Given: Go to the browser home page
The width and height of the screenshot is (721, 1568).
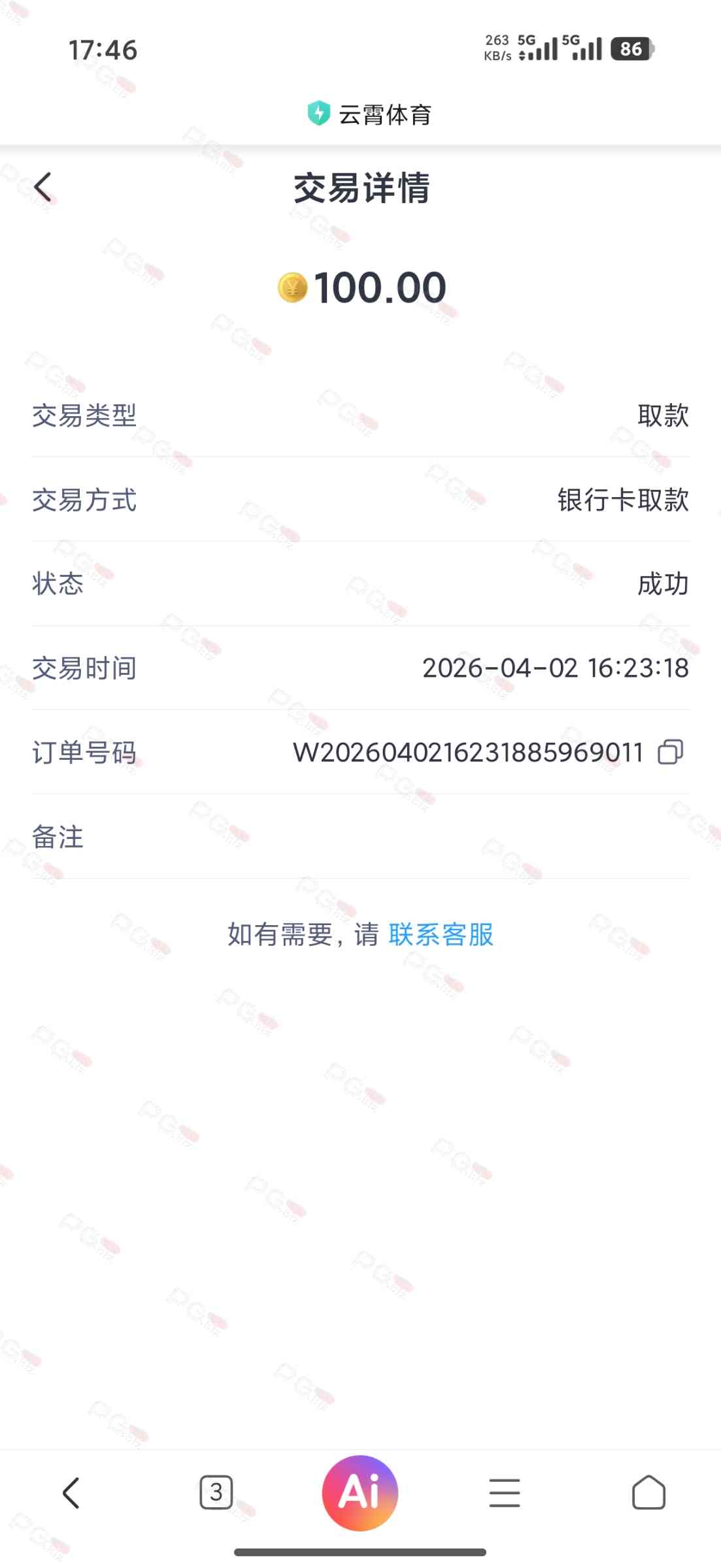Looking at the screenshot, I should (648, 1493).
